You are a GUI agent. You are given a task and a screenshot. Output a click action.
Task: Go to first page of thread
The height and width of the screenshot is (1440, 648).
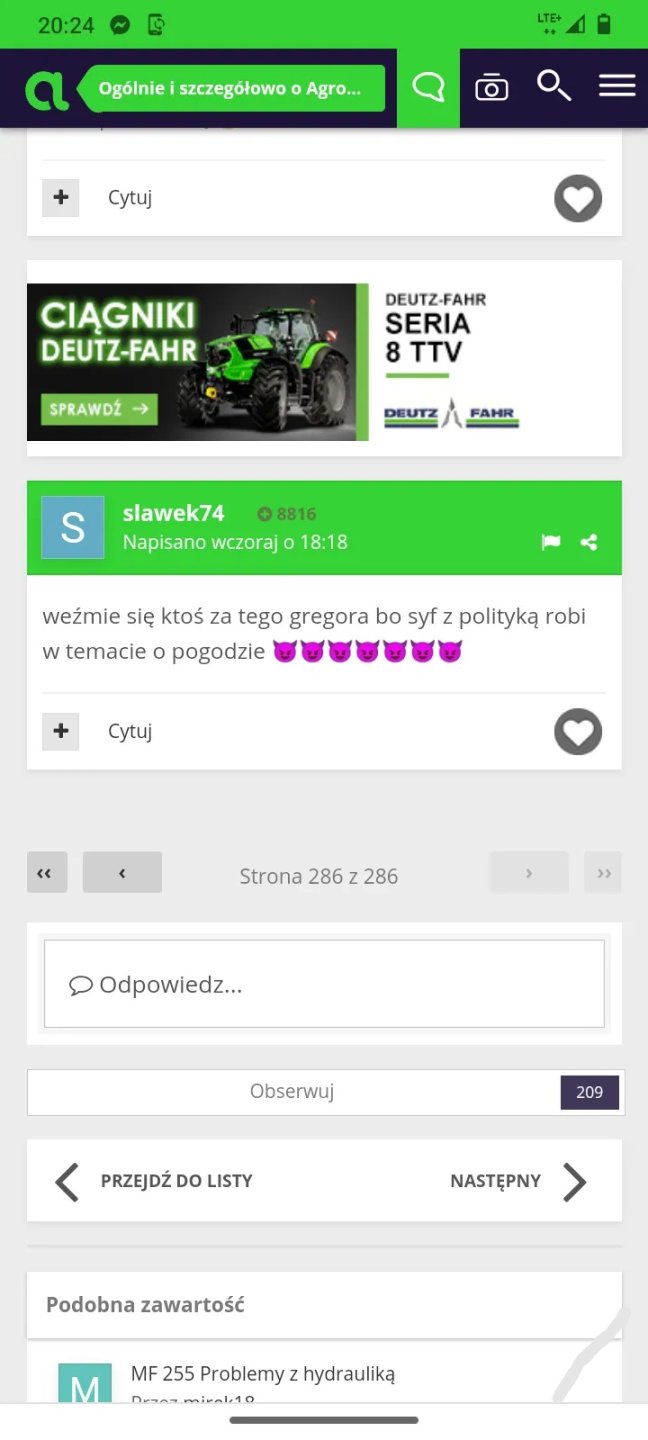click(46, 872)
